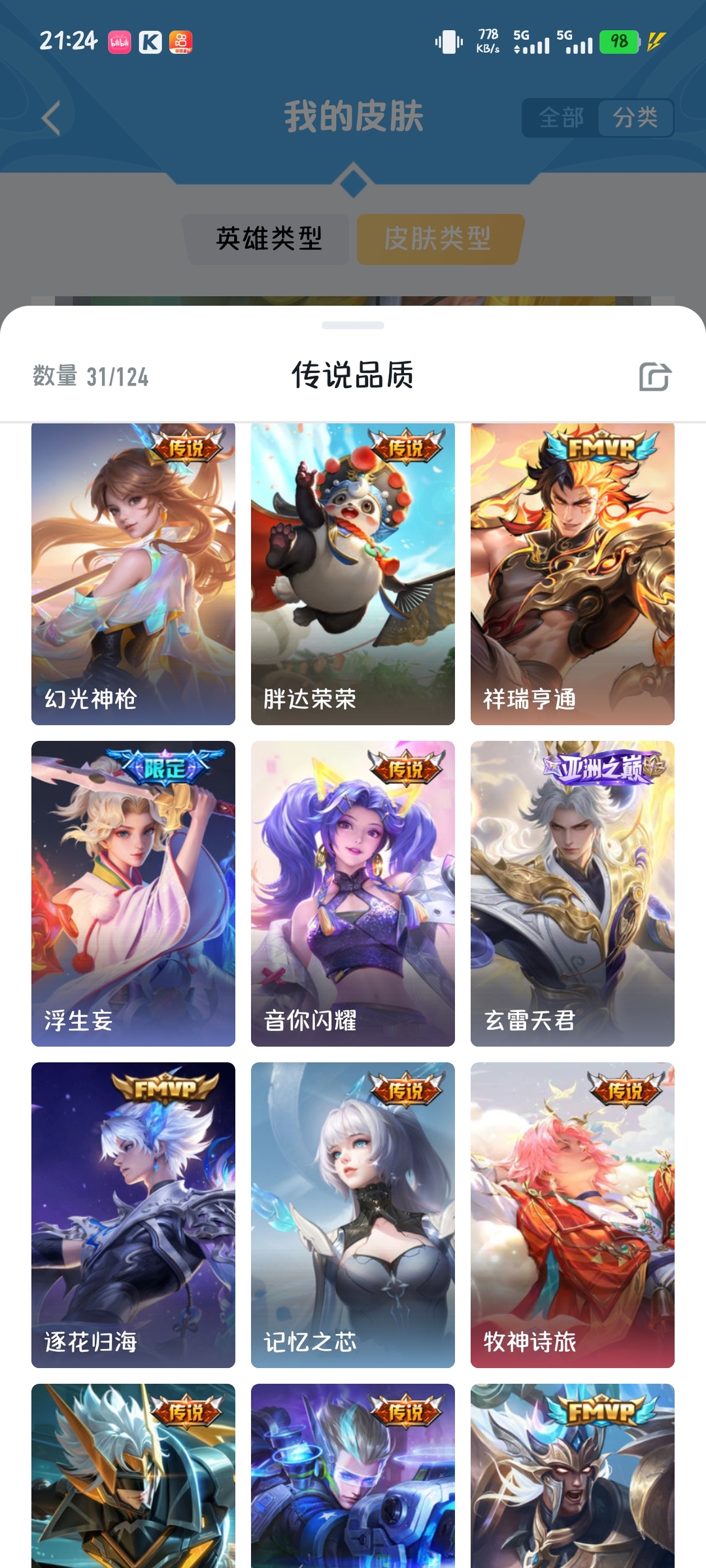This screenshot has height=1568, width=706.
Task: View the 胖达荣荣 skin card
Action: point(353,574)
